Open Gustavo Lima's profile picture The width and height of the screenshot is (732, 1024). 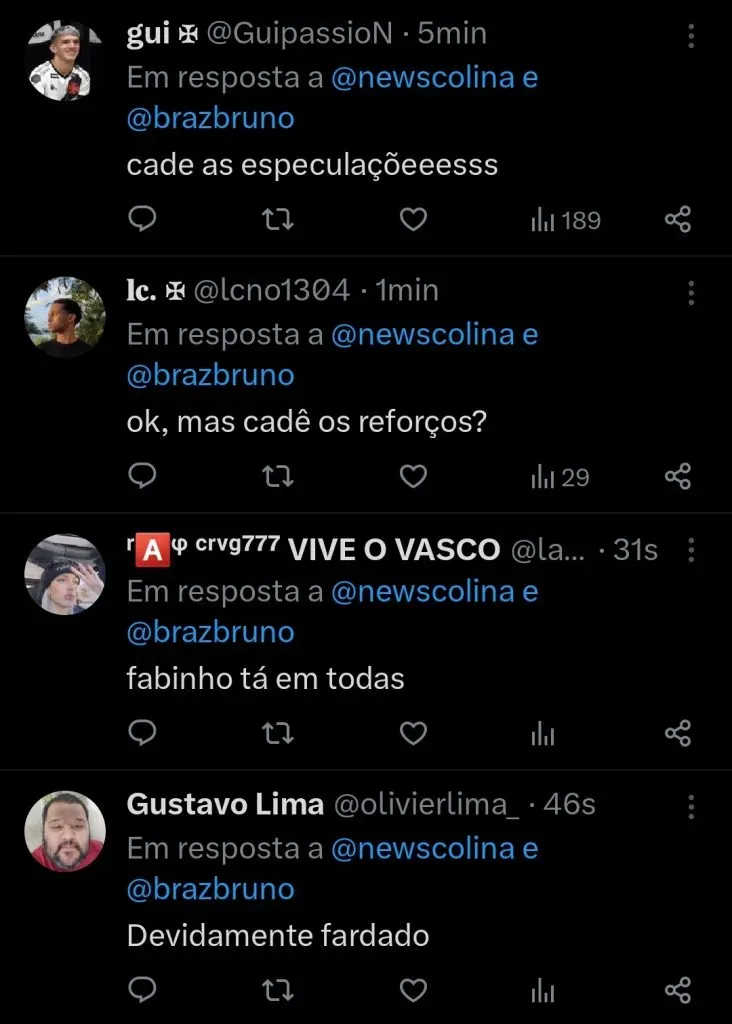pos(65,831)
